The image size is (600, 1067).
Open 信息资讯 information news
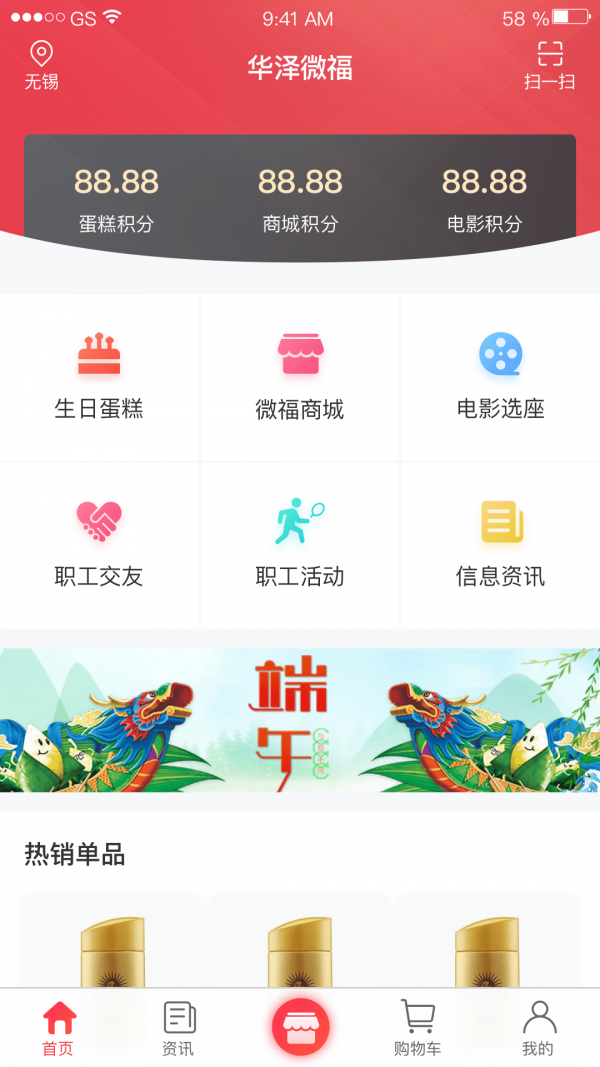click(500, 545)
